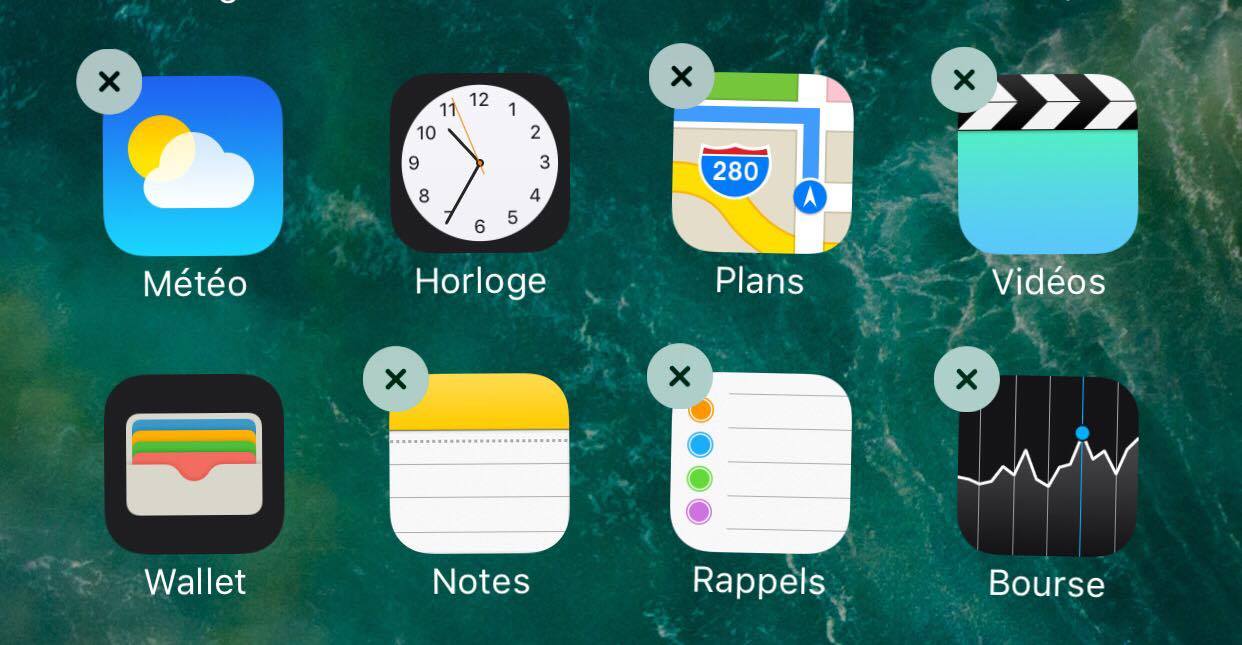
Task: Remove the Bourse app with its X badge
Action: pos(966,379)
